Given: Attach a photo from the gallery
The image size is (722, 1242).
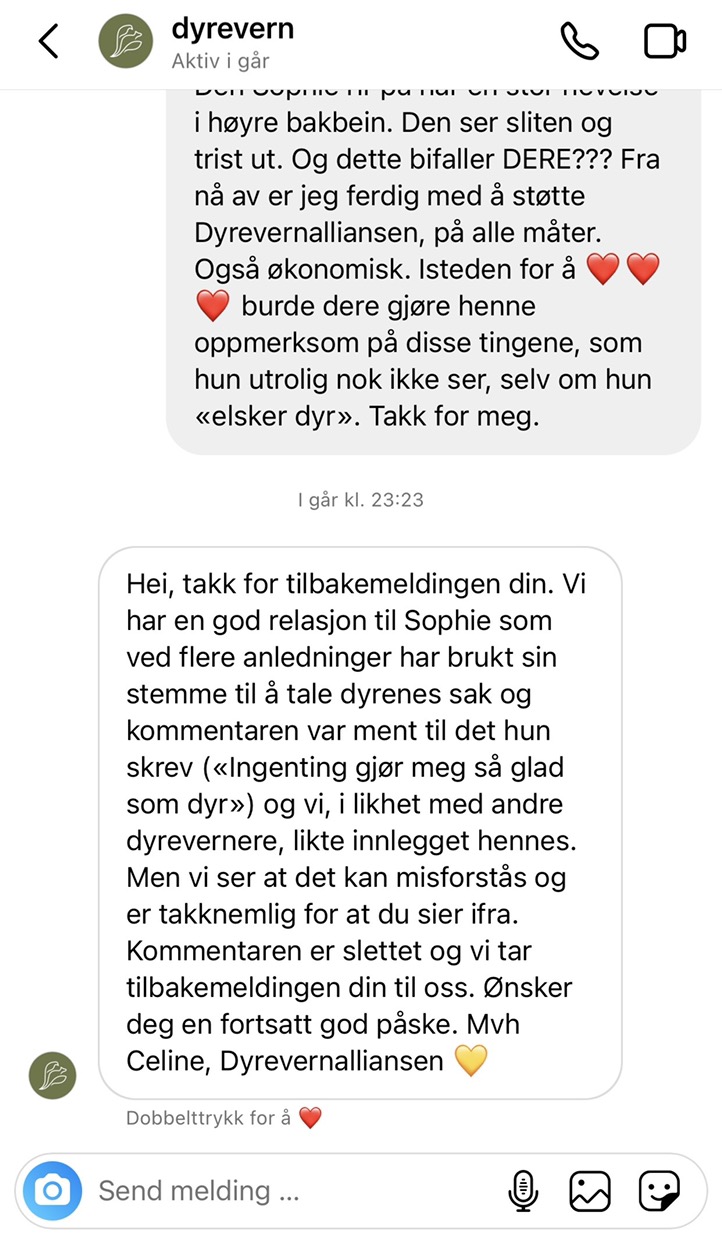Looking at the screenshot, I should coord(590,1190).
